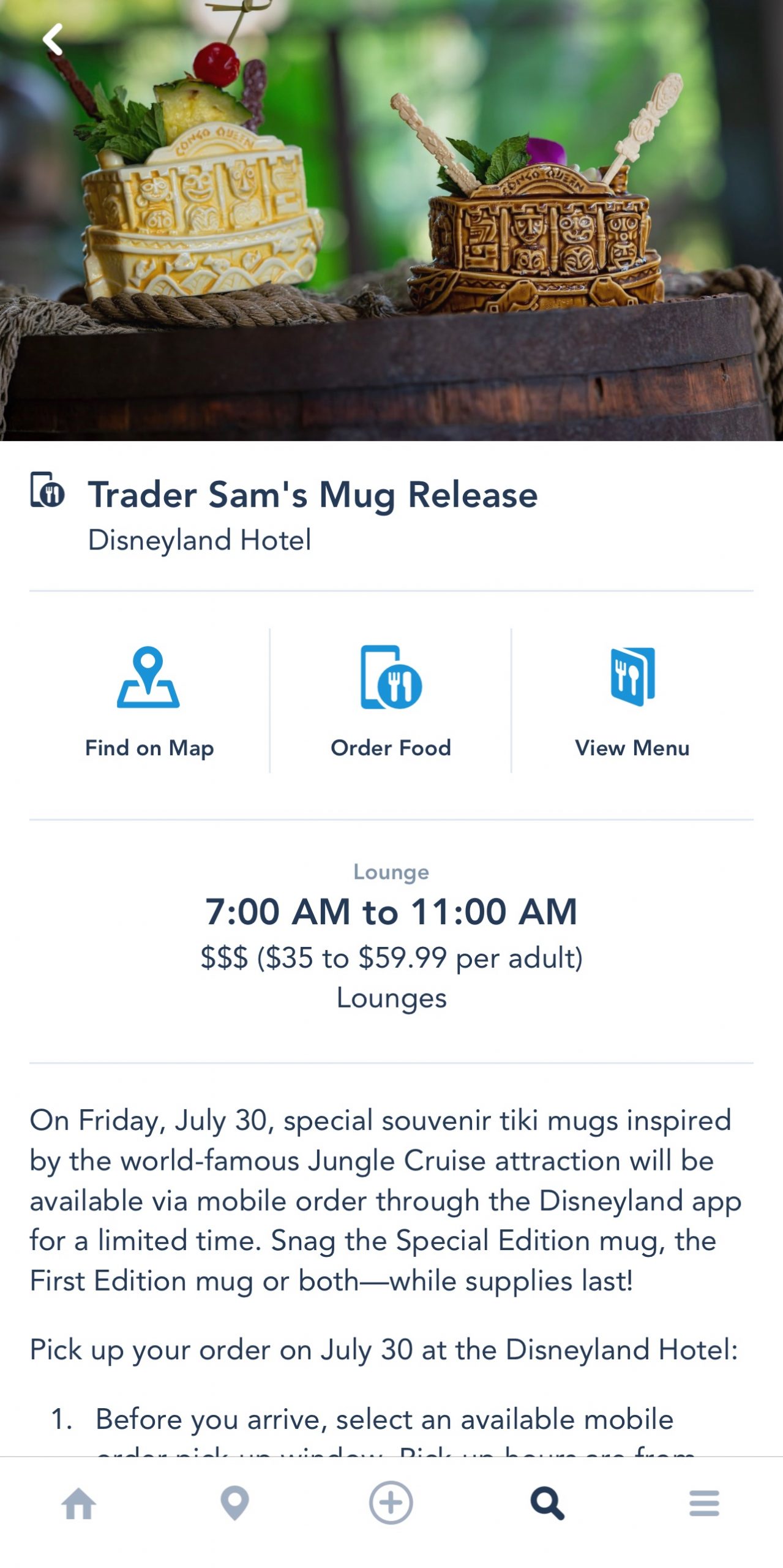Tap the plus button in bottom bar

tap(391, 1503)
